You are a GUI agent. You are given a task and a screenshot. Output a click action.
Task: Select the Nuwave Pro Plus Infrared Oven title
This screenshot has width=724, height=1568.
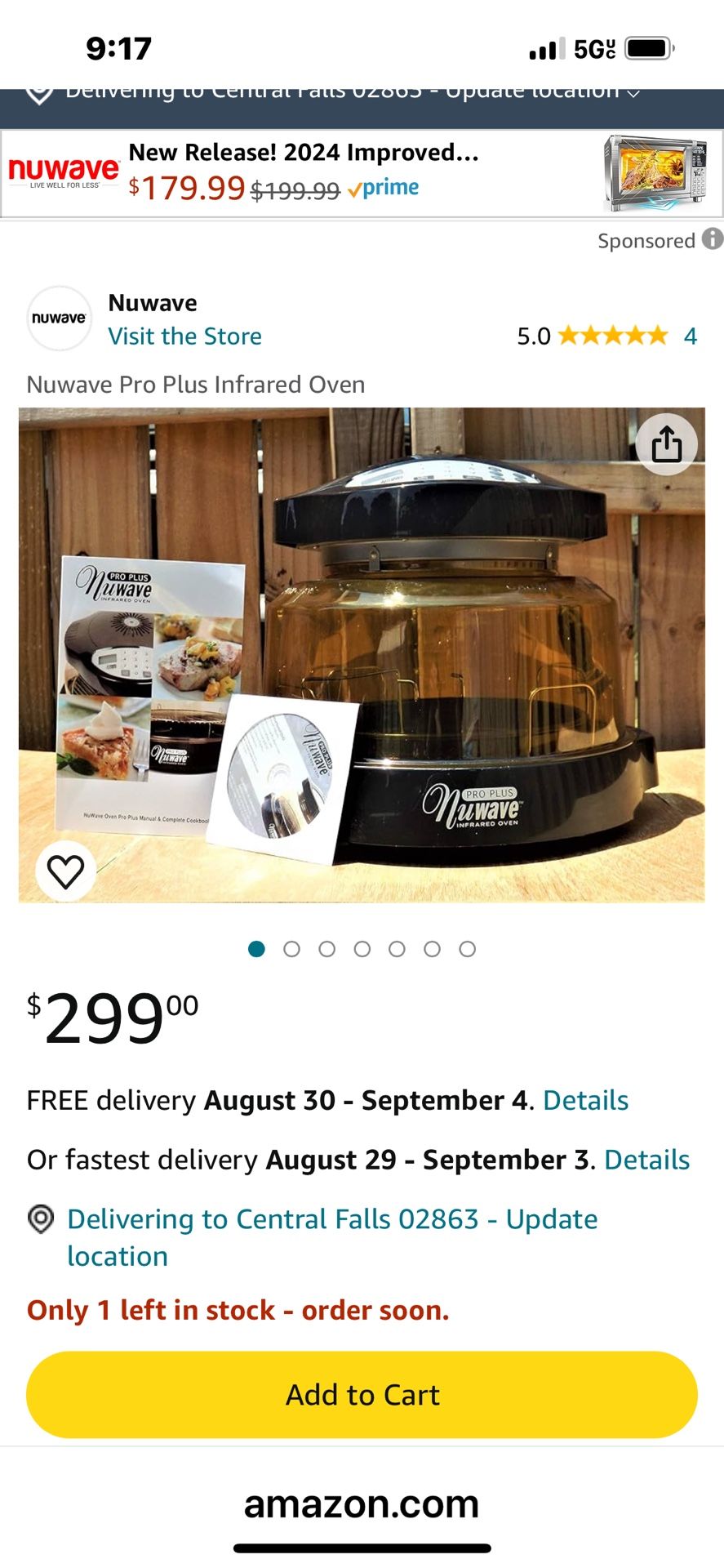click(195, 383)
